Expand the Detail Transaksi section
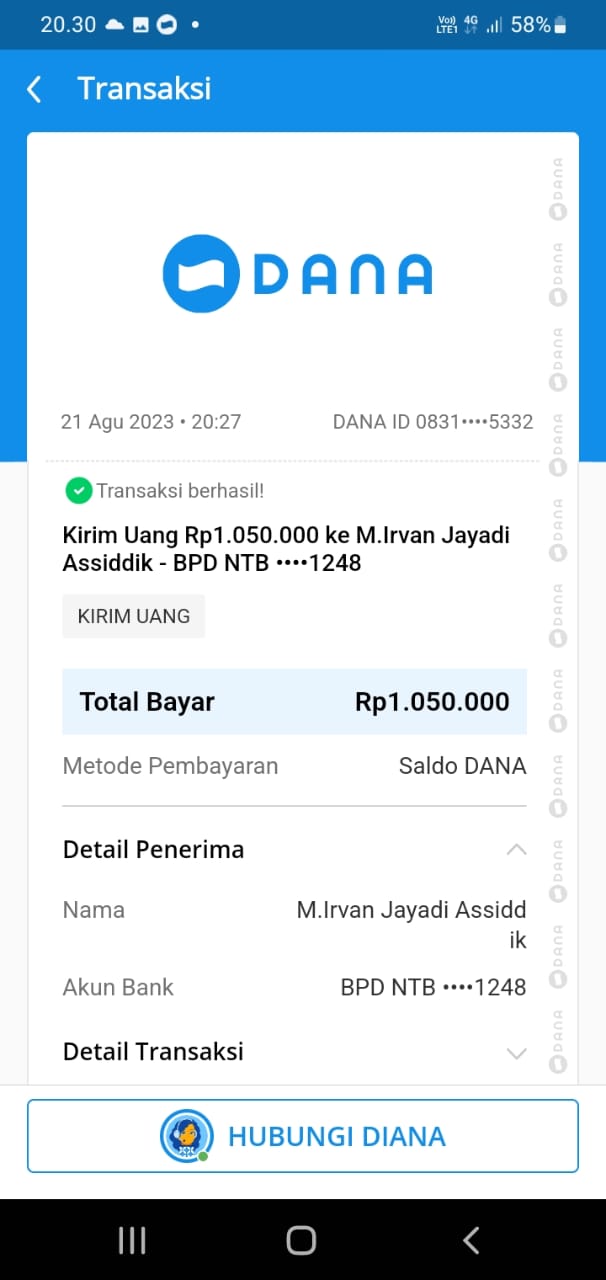The width and height of the screenshot is (606, 1280). point(516,1053)
